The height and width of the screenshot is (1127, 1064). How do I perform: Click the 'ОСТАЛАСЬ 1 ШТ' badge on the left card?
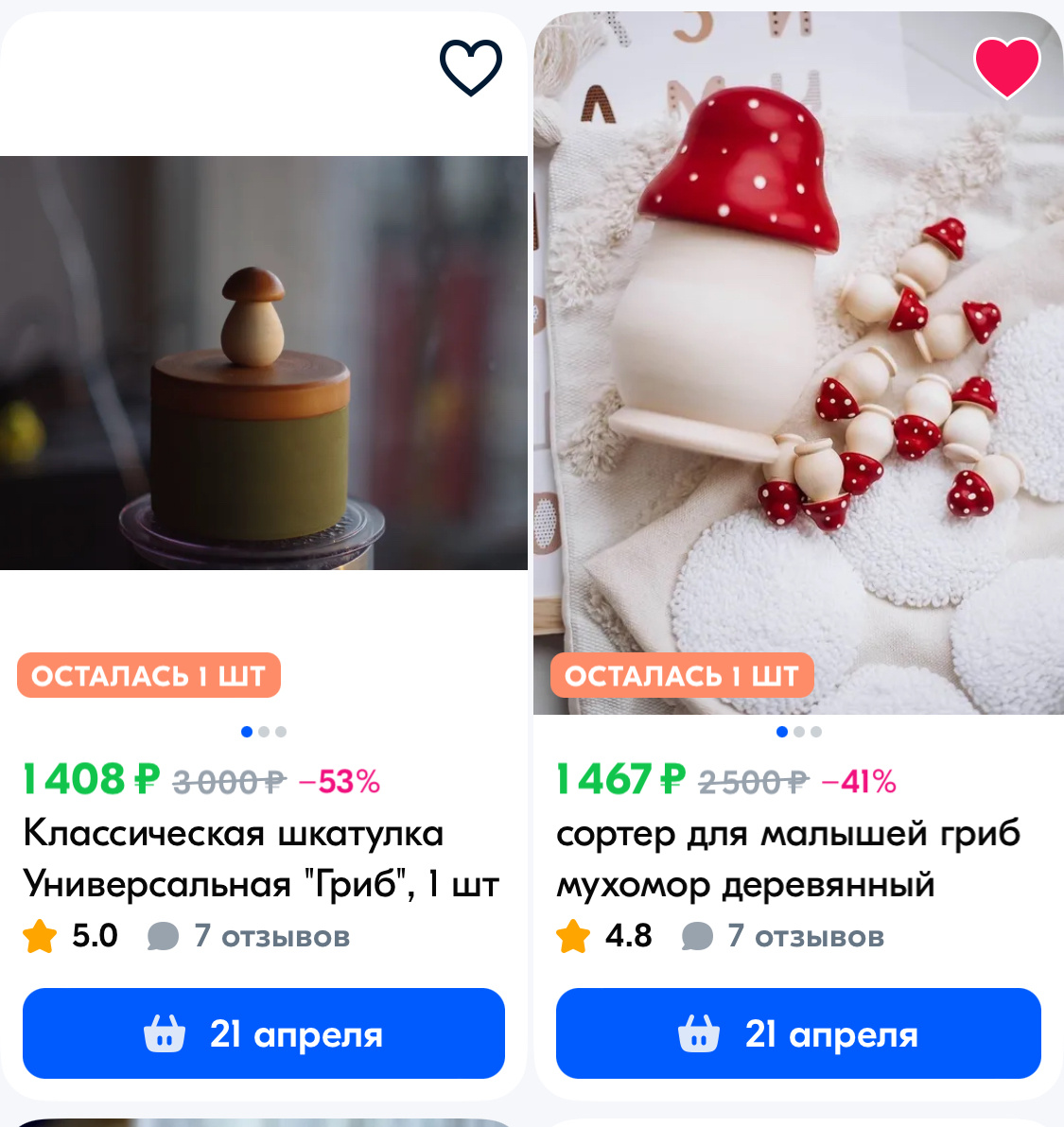(148, 674)
